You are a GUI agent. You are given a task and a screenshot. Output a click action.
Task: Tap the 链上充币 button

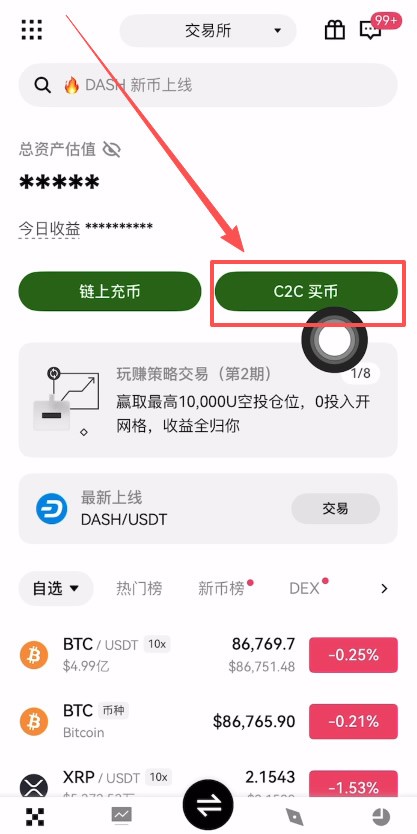[110, 291]
